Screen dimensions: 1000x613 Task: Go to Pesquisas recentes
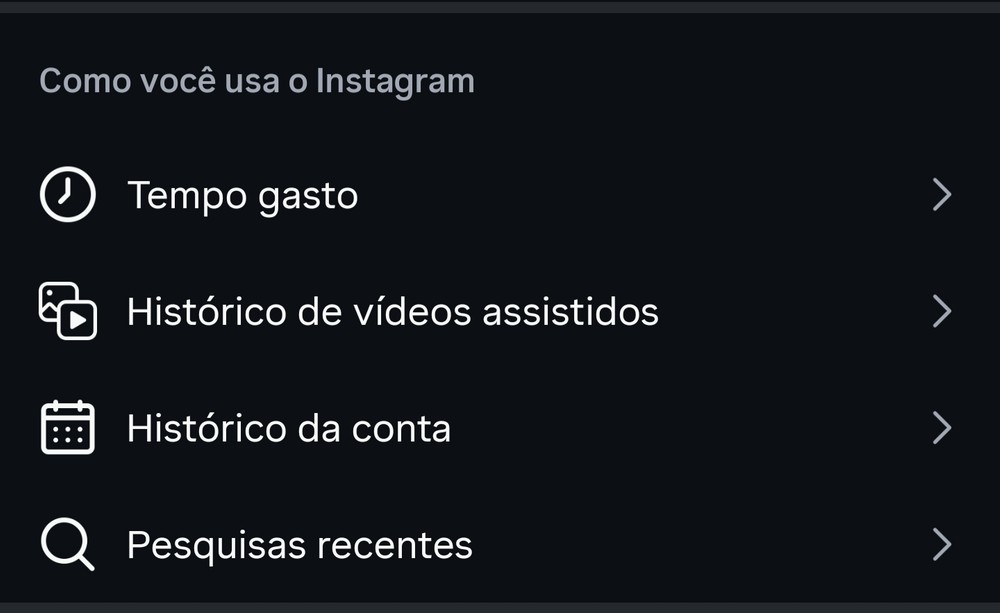coord(299,546)
